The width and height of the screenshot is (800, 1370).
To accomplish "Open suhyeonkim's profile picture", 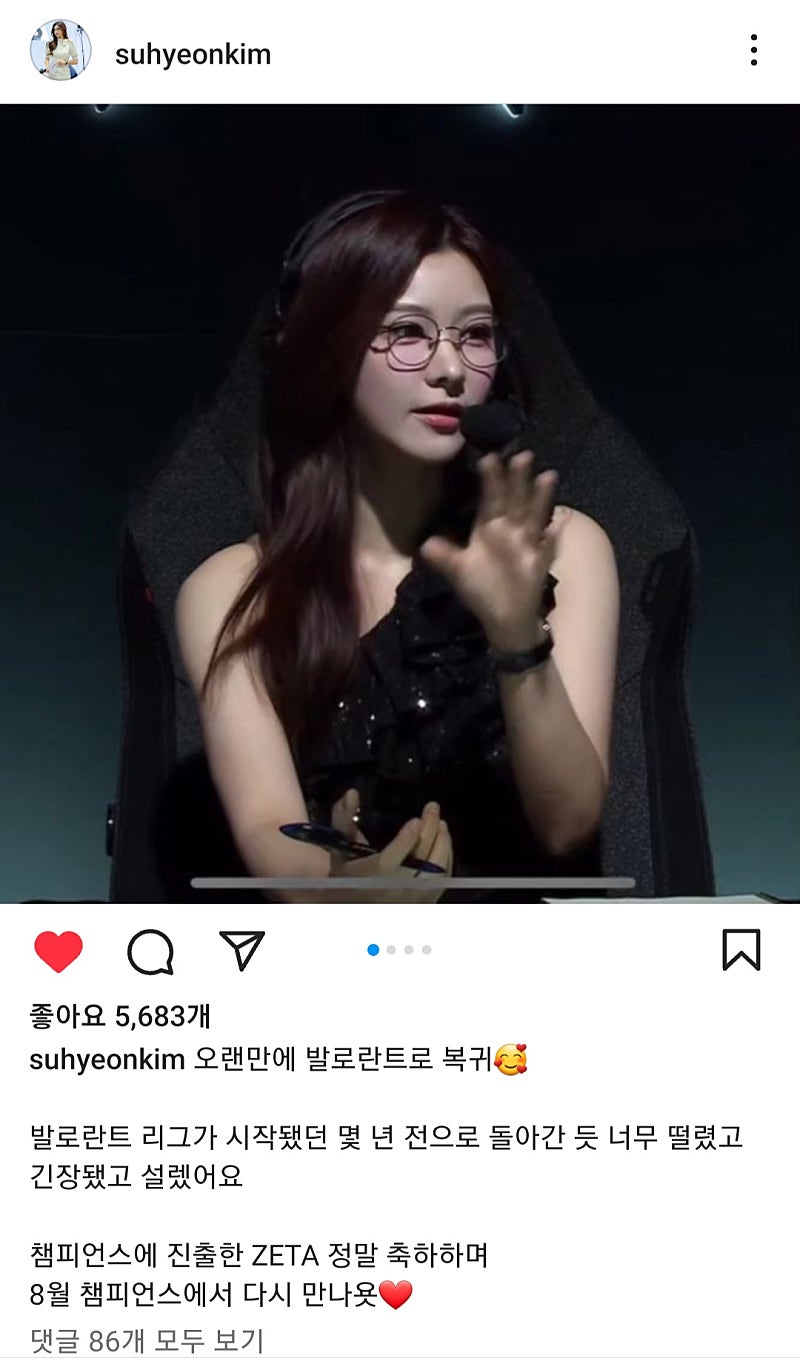I will 60,50.
